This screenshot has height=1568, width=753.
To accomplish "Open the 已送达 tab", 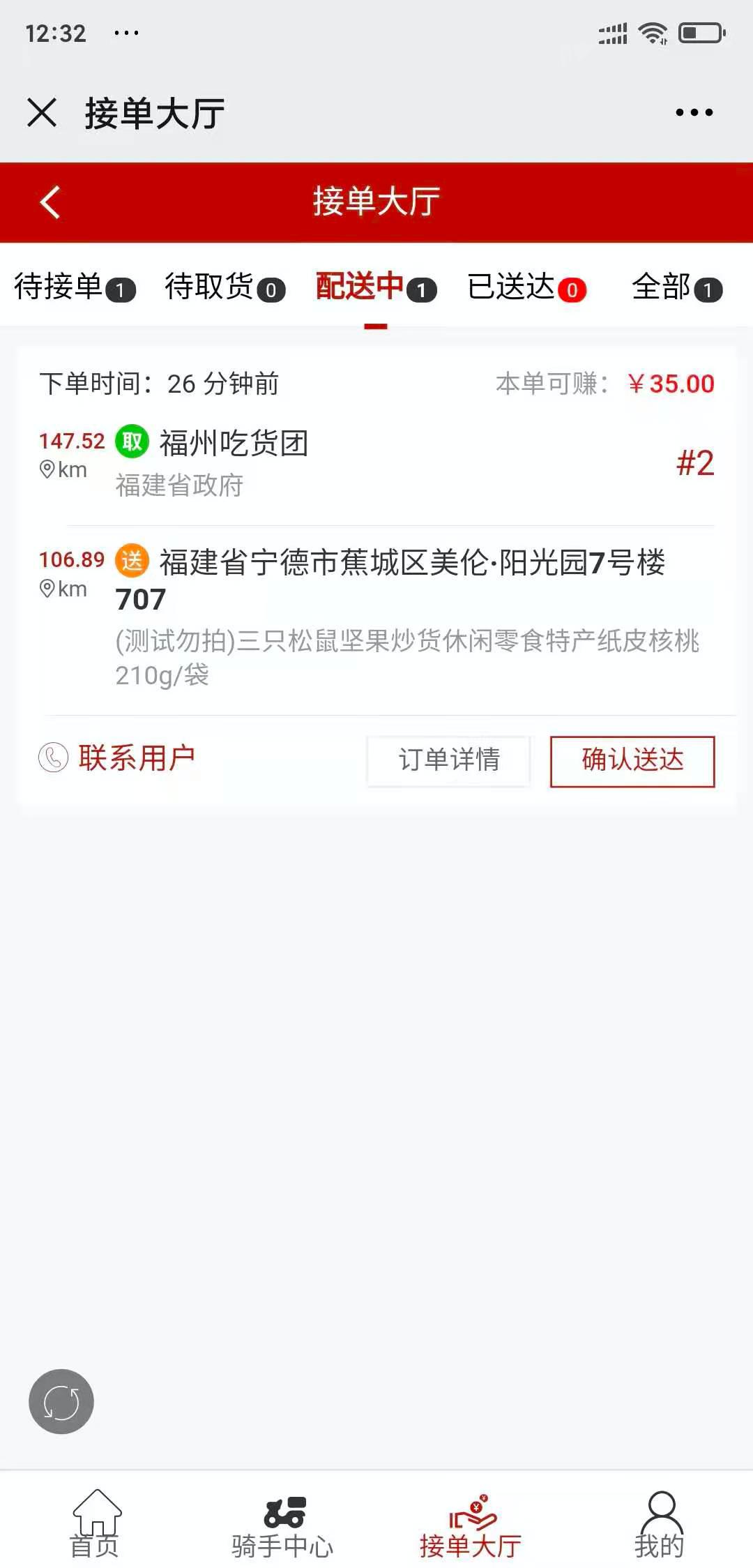I will [x=526, y=287].
